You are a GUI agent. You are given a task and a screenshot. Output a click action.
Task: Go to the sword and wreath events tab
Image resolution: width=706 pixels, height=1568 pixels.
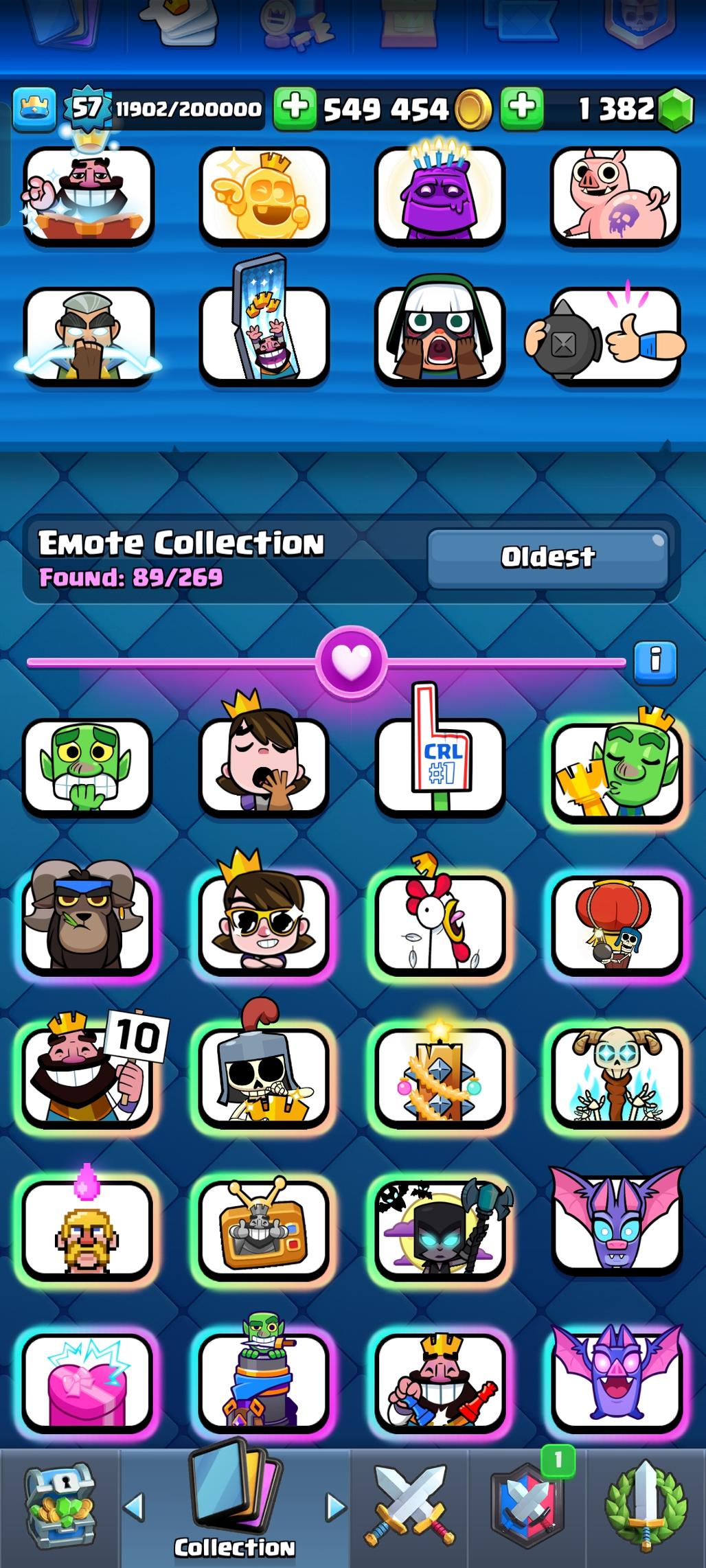coord(646,1507)
